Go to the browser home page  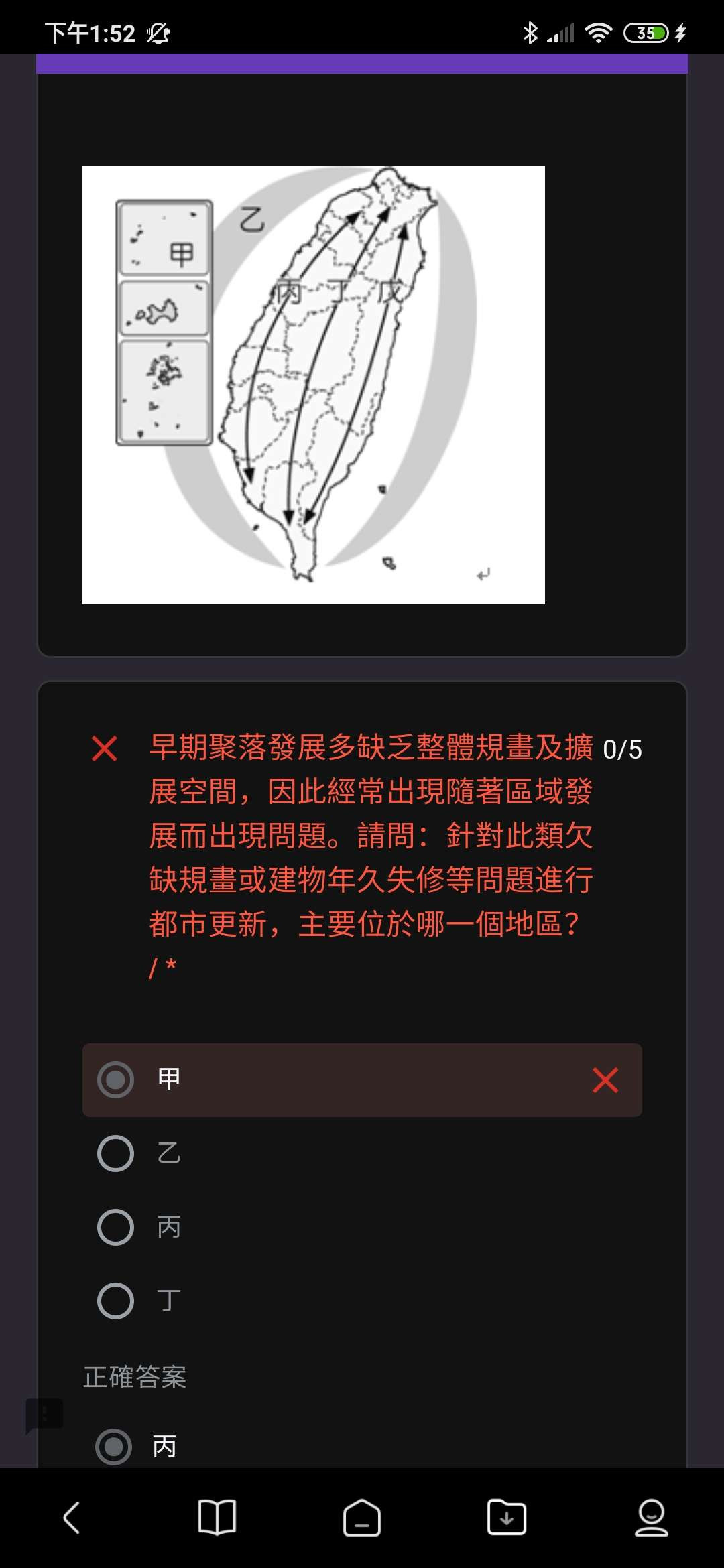click(x=362, y=1518)
